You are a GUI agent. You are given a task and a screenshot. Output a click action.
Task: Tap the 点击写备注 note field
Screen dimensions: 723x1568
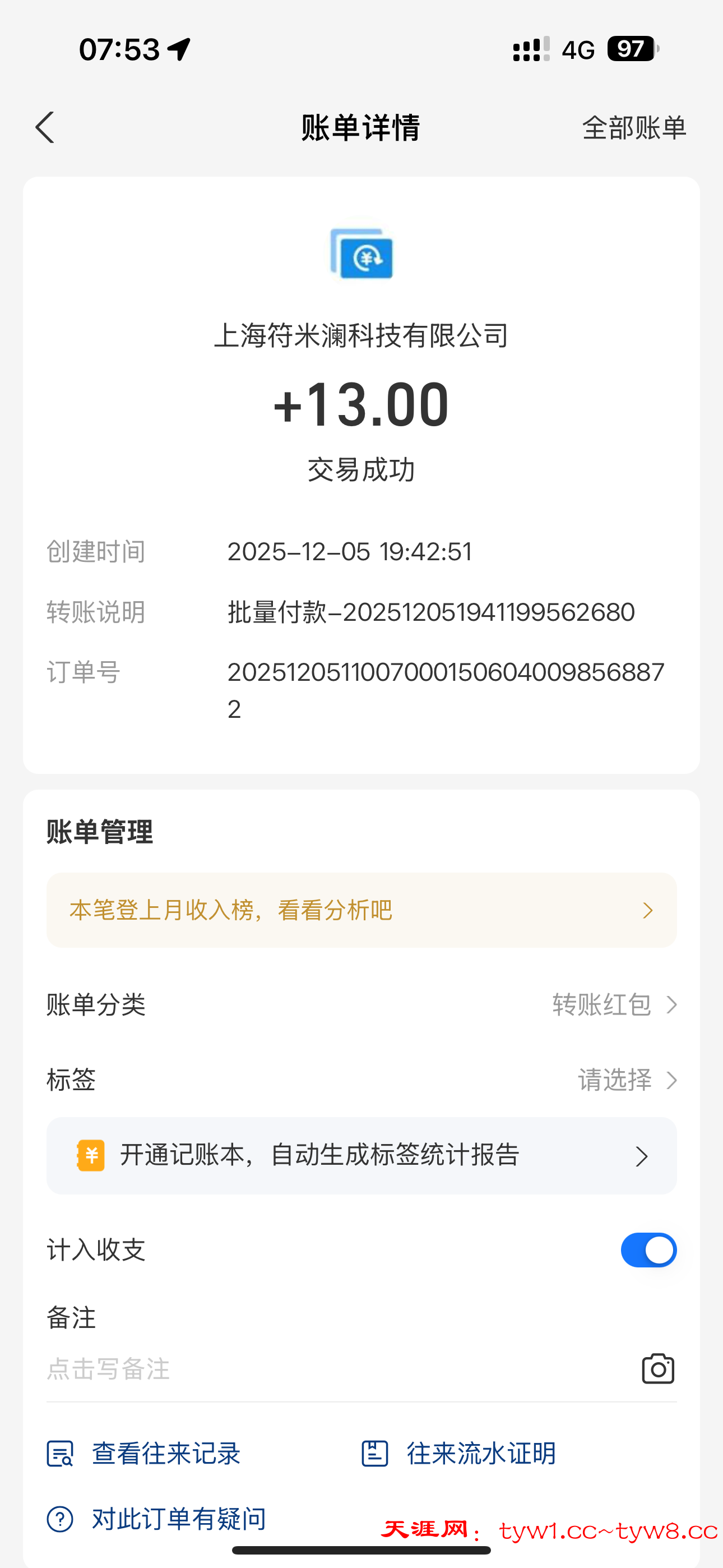[x=304, y=1369]
